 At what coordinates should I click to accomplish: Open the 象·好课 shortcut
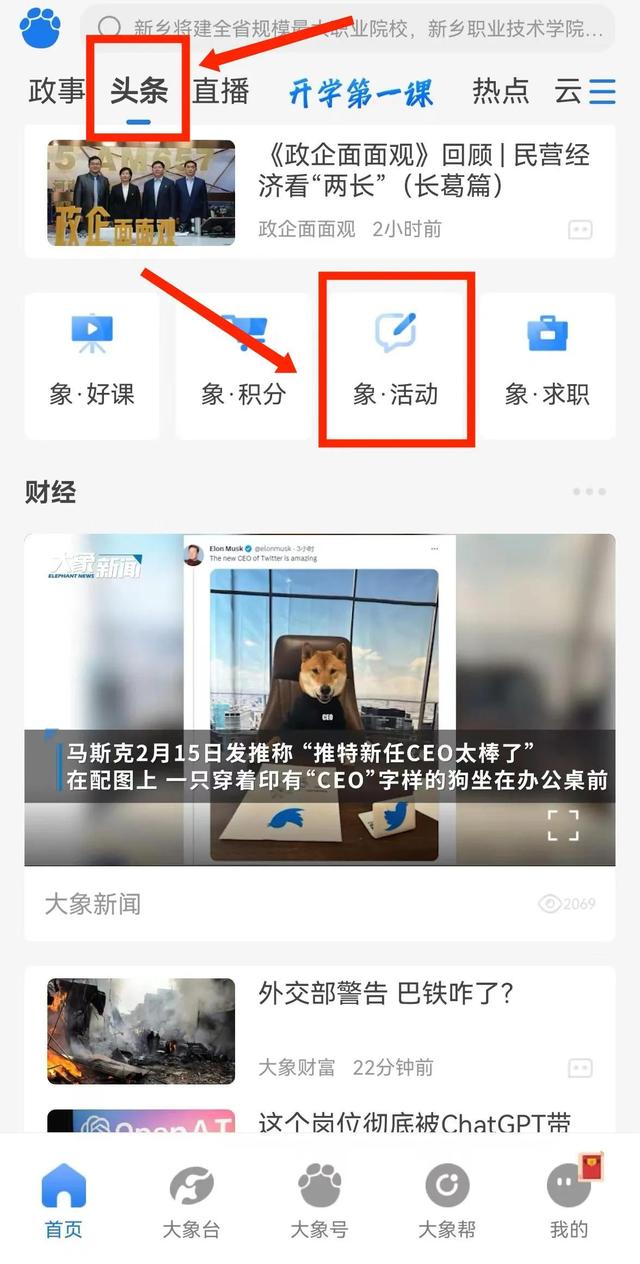click(x=92, y=365)
